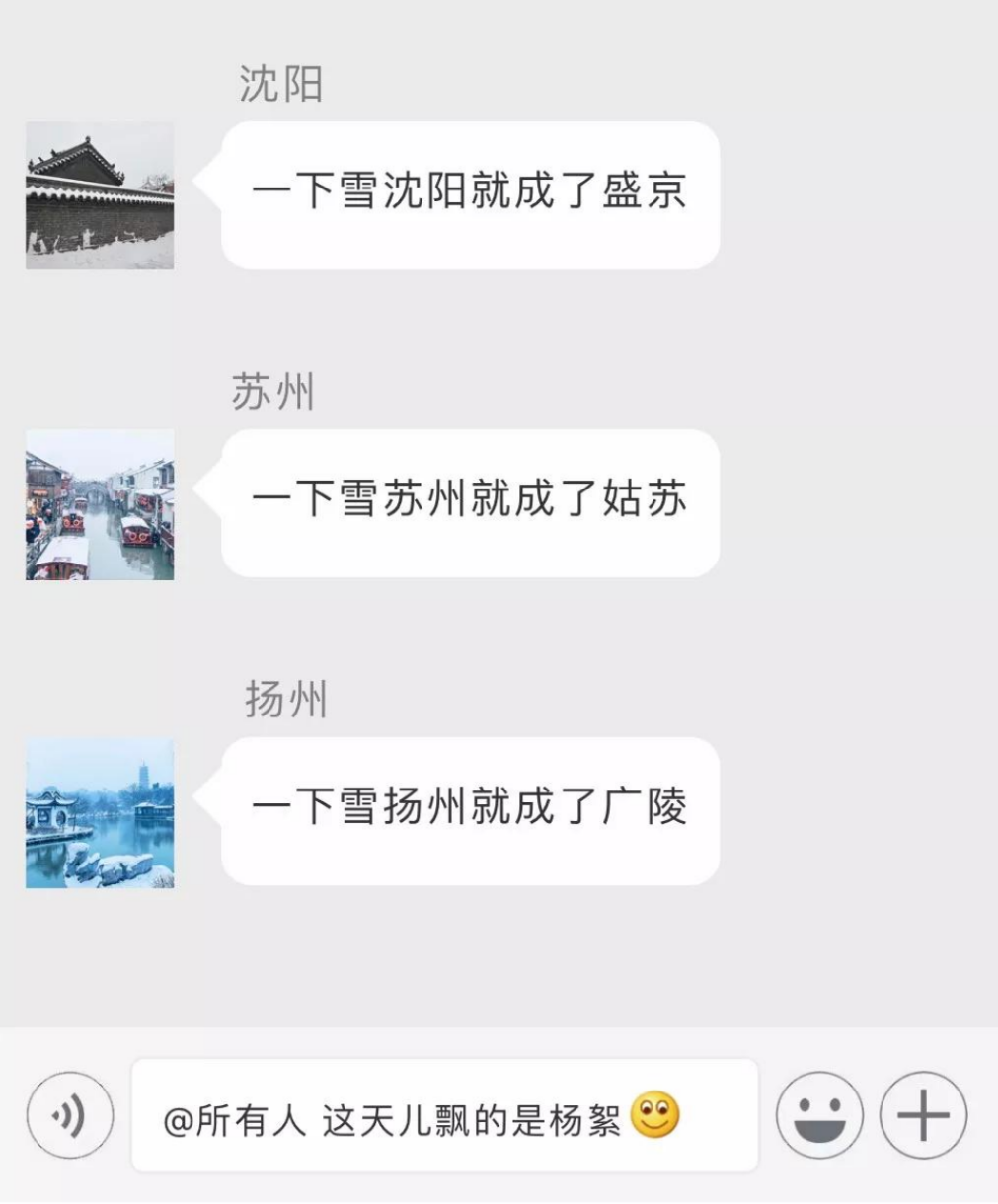Viewport: 998px width, 1204px height.
Task: Focus the message text field
Action: click(x=444, y=1116)
